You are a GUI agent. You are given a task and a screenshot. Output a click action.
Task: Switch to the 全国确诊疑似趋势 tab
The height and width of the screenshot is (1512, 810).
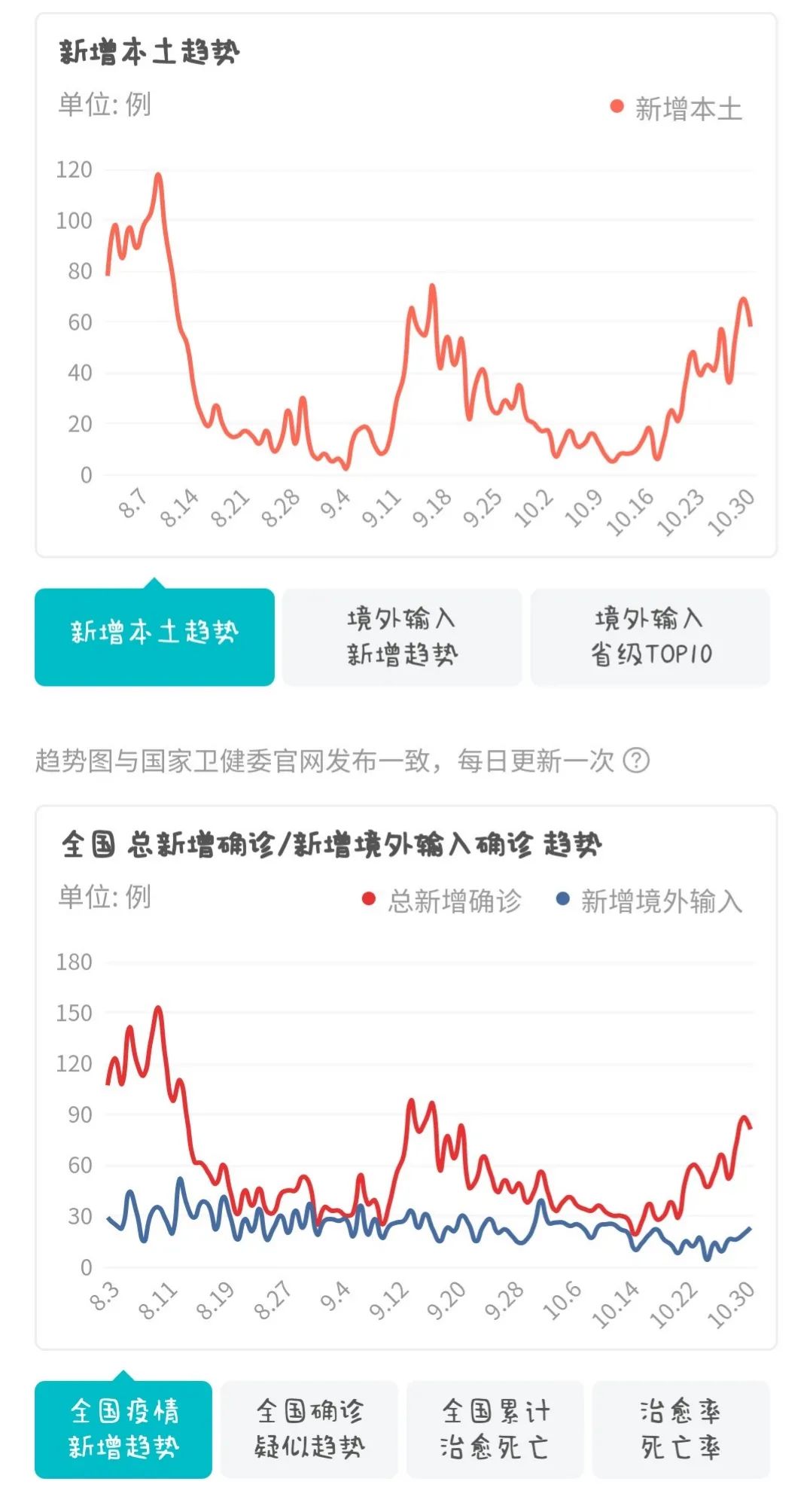pyautogui.click(x=309, y=1428)
